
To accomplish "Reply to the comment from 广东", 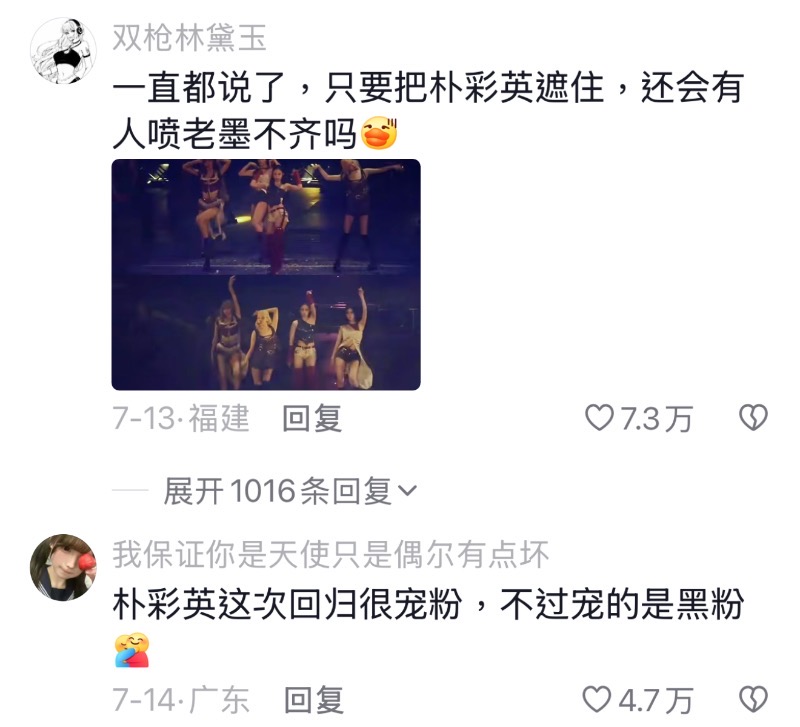I will pyautogui.click(x=312, y=699).
